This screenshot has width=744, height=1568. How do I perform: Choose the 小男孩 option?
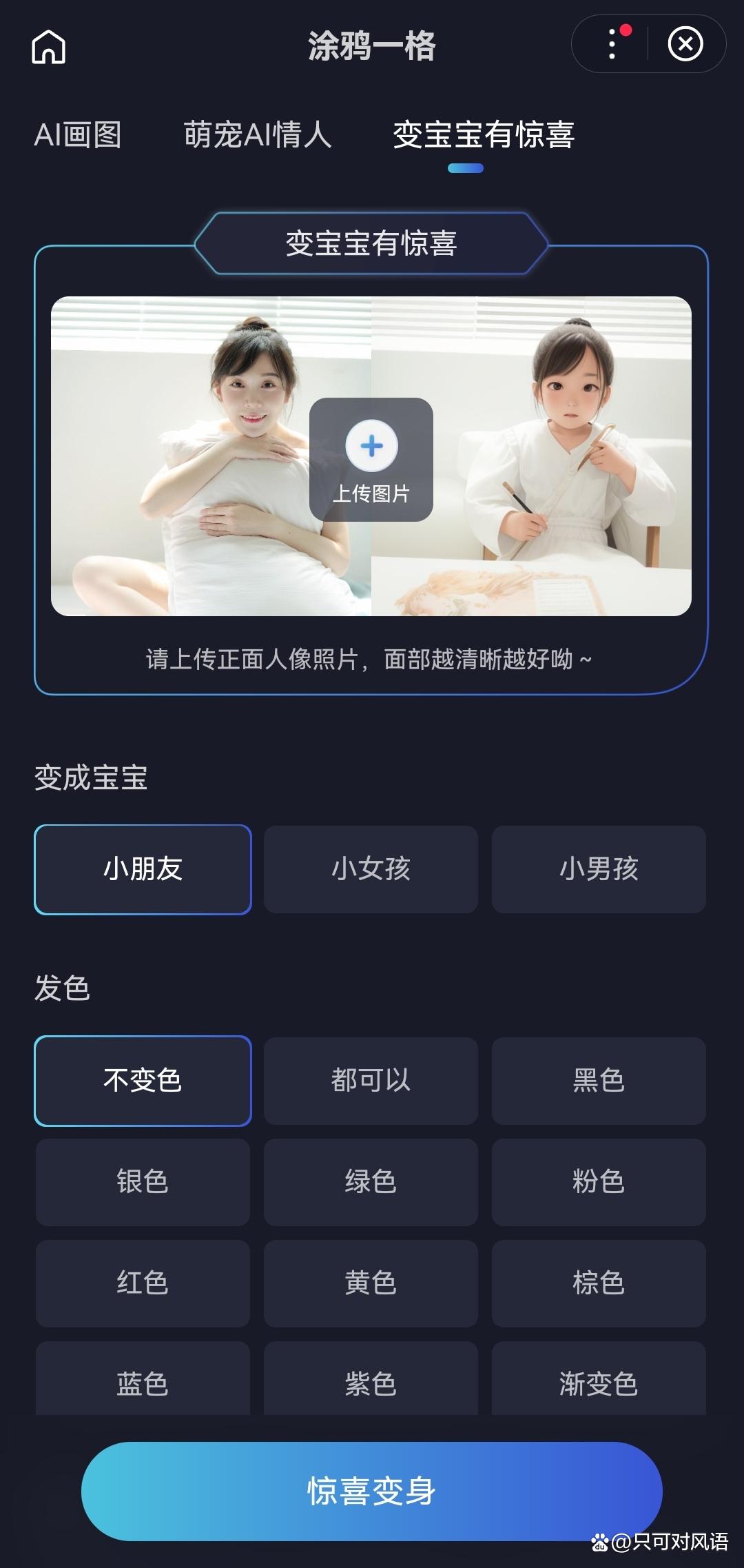(599, 869)
